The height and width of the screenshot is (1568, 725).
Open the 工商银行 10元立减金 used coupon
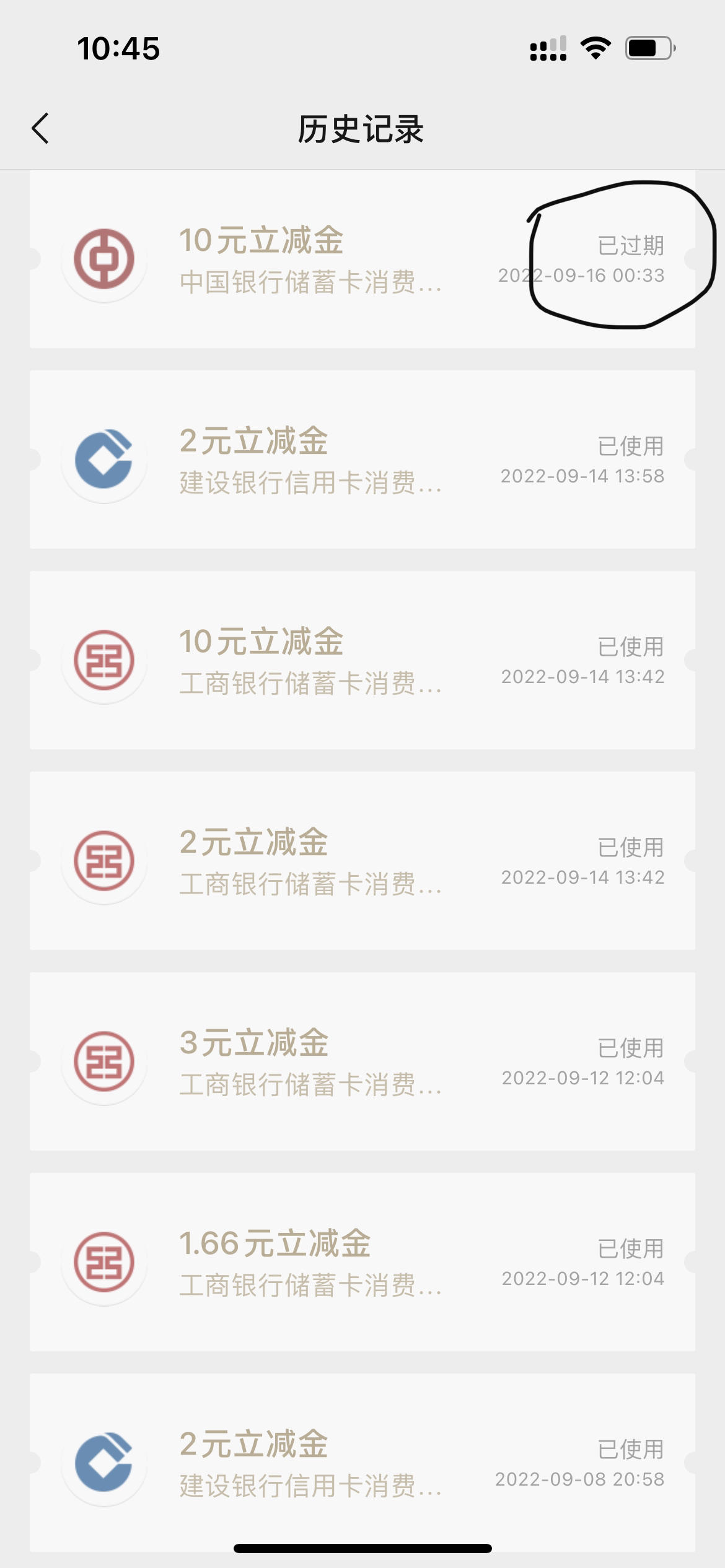click(362, 660)
